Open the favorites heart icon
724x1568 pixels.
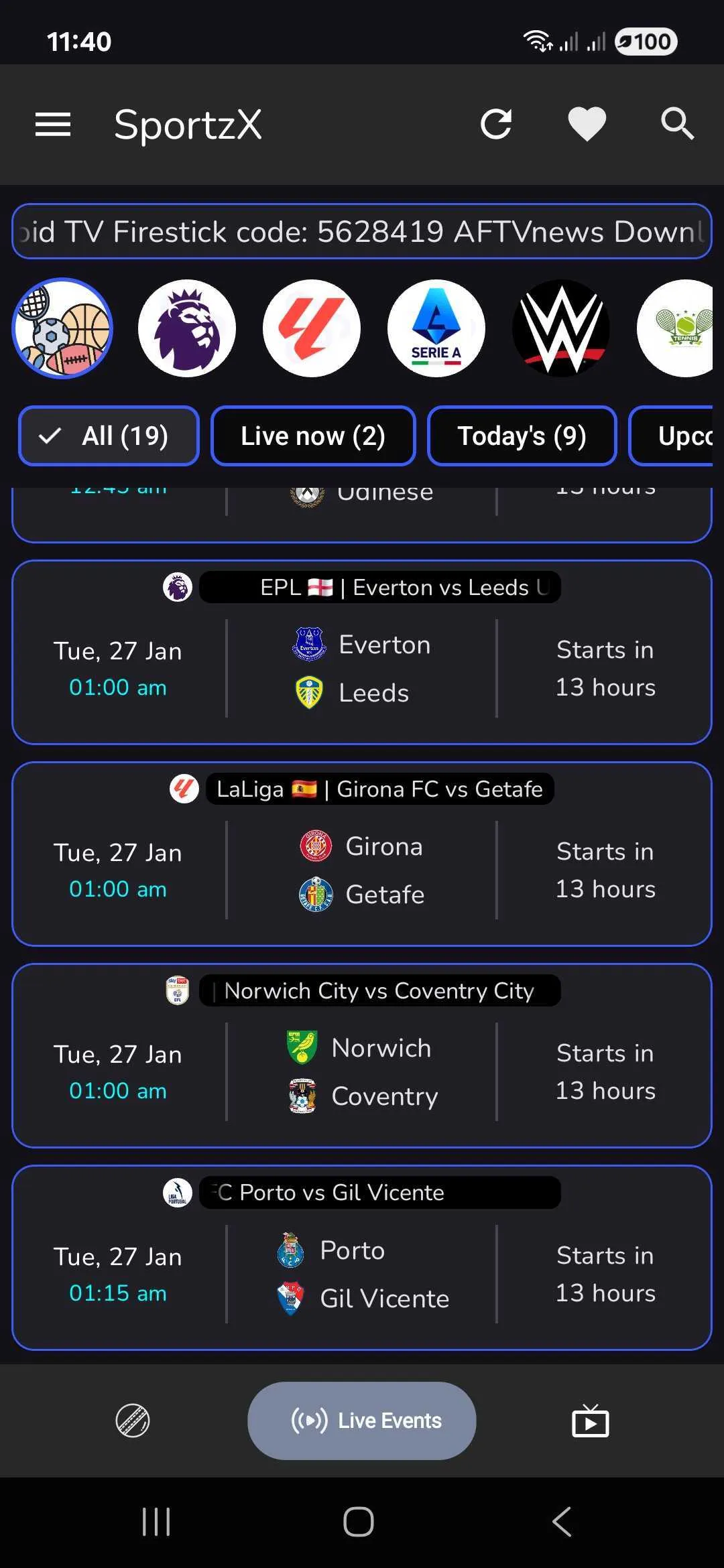point(587,124)
